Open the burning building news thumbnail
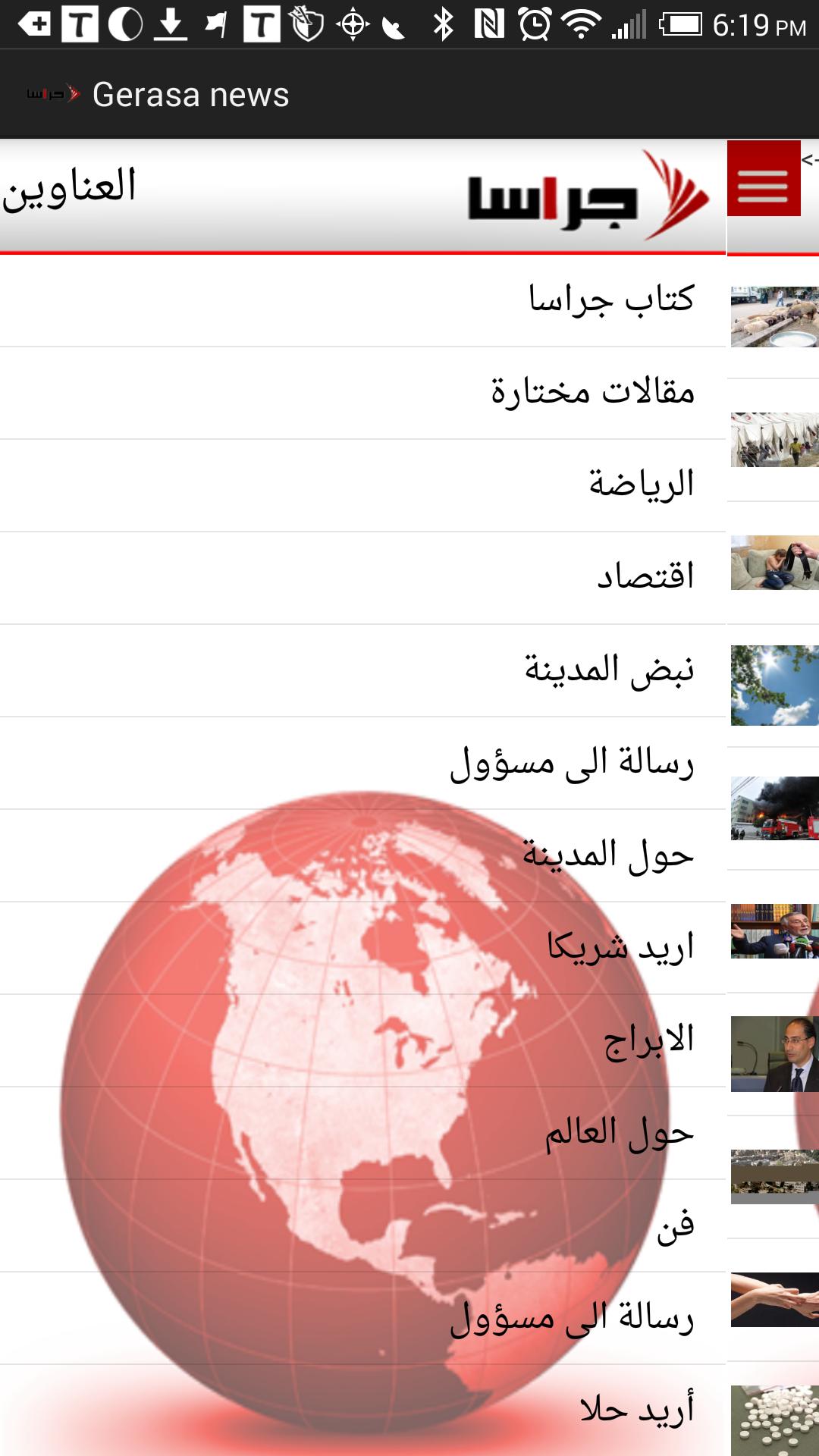Image resolution: width=819 pixels, height=1456 pixels. click(x=774, y=808)
